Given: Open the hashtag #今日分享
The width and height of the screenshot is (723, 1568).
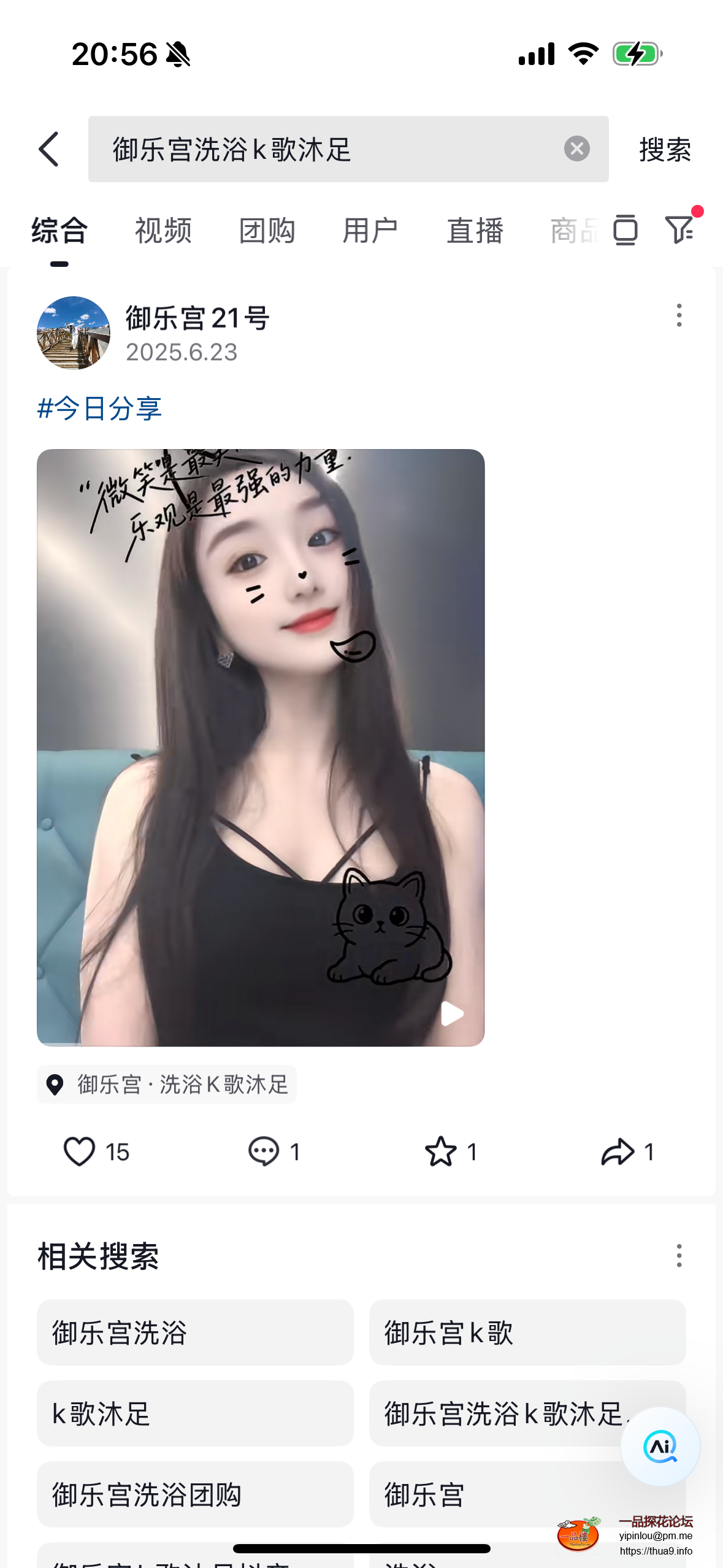Looking at the screenshot, I should coord(100,408).
